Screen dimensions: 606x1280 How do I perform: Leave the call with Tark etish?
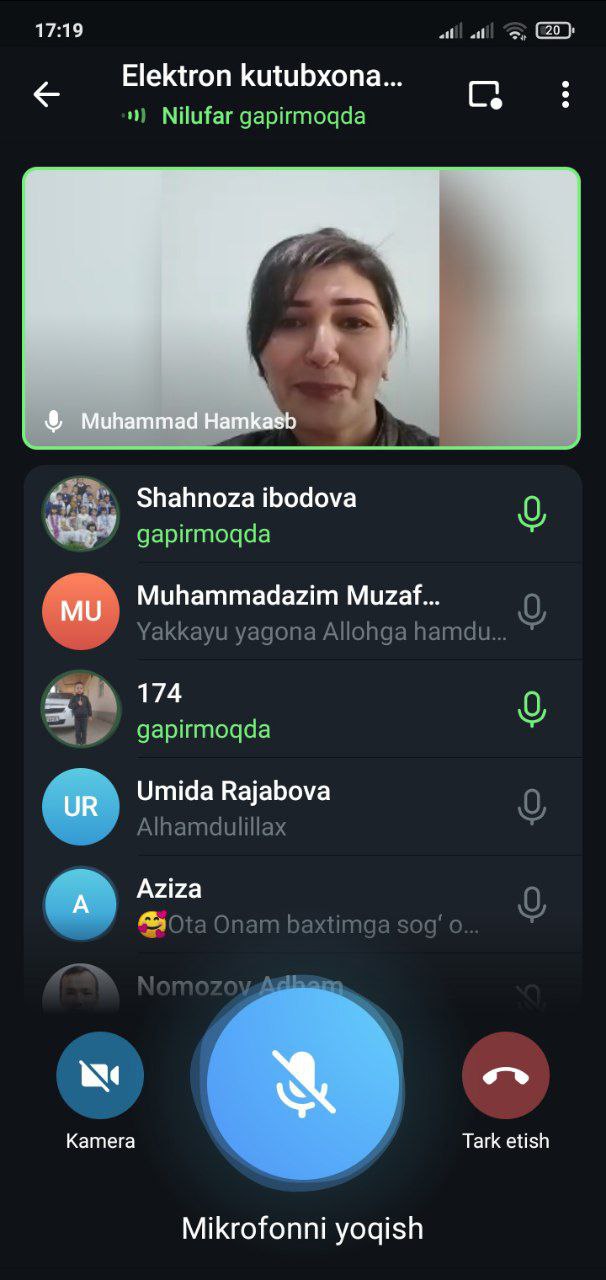(505, 1076)
